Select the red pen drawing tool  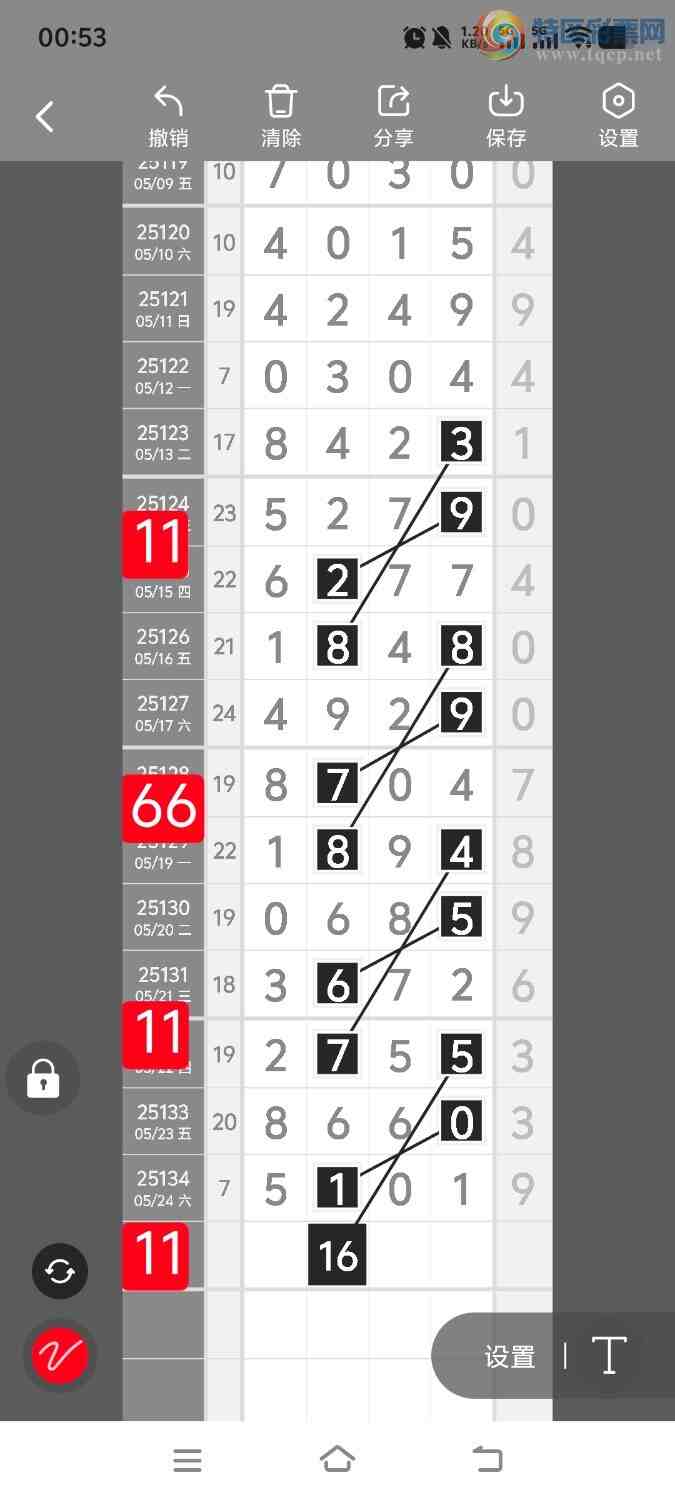tap(60, 1356)
